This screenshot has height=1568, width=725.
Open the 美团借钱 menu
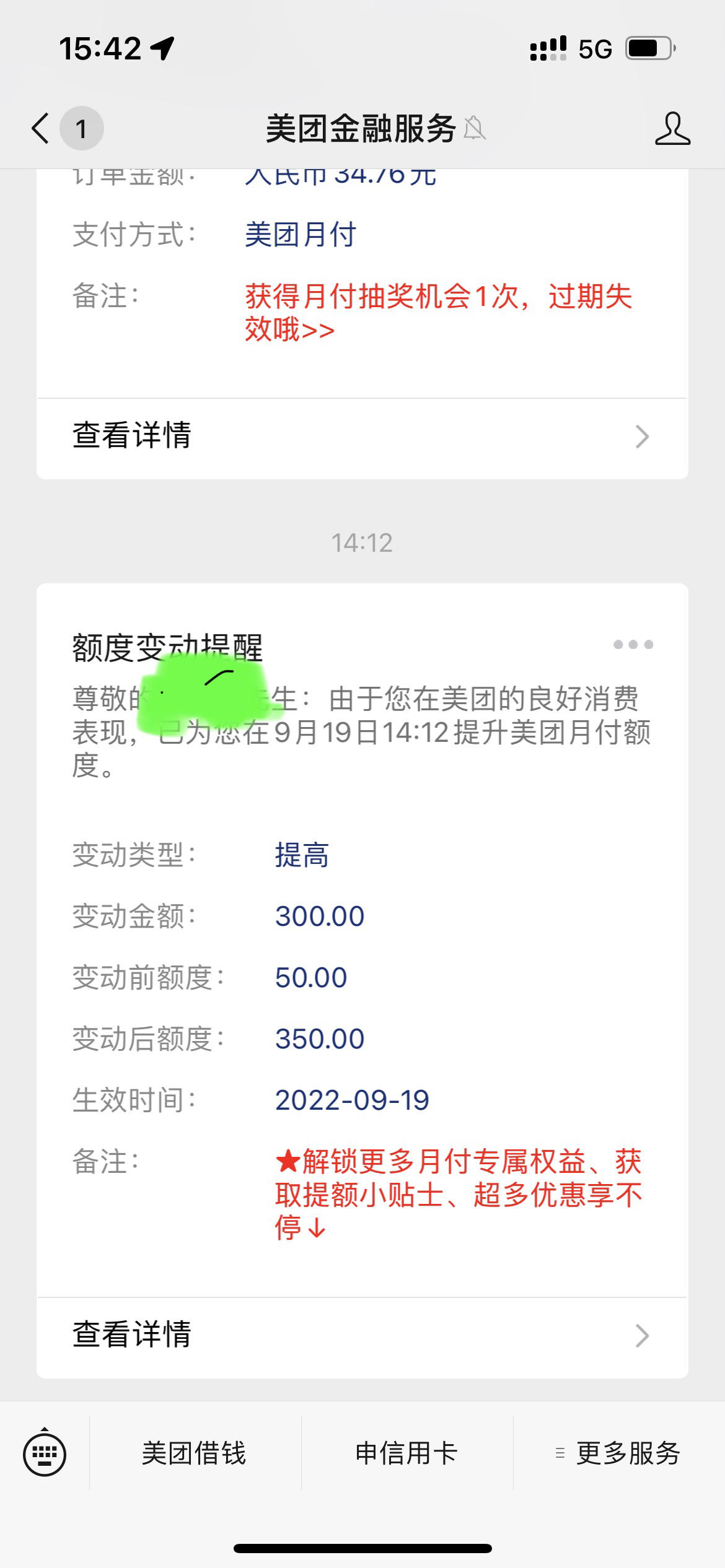click(195, 1453)
